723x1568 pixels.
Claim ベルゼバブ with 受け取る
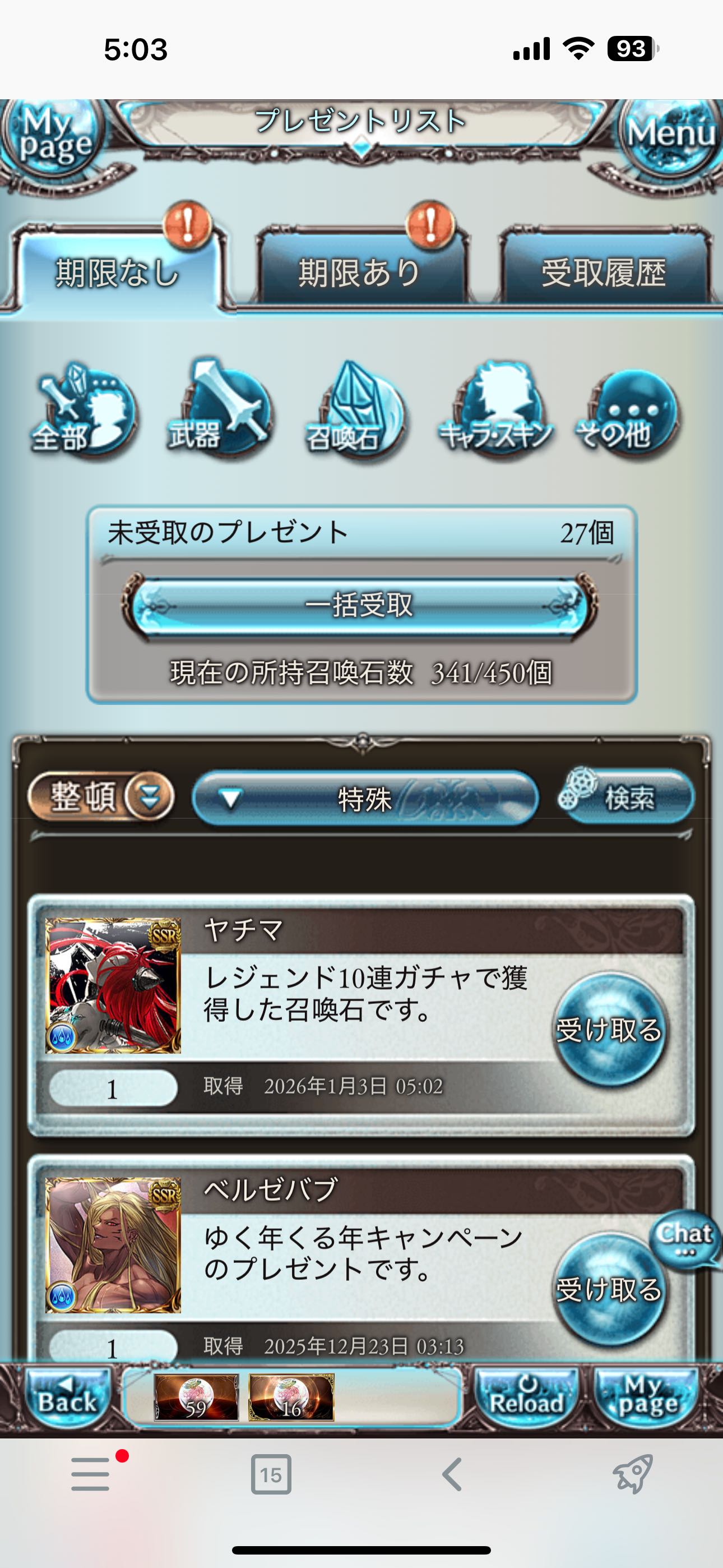(x=609, y=1289)
